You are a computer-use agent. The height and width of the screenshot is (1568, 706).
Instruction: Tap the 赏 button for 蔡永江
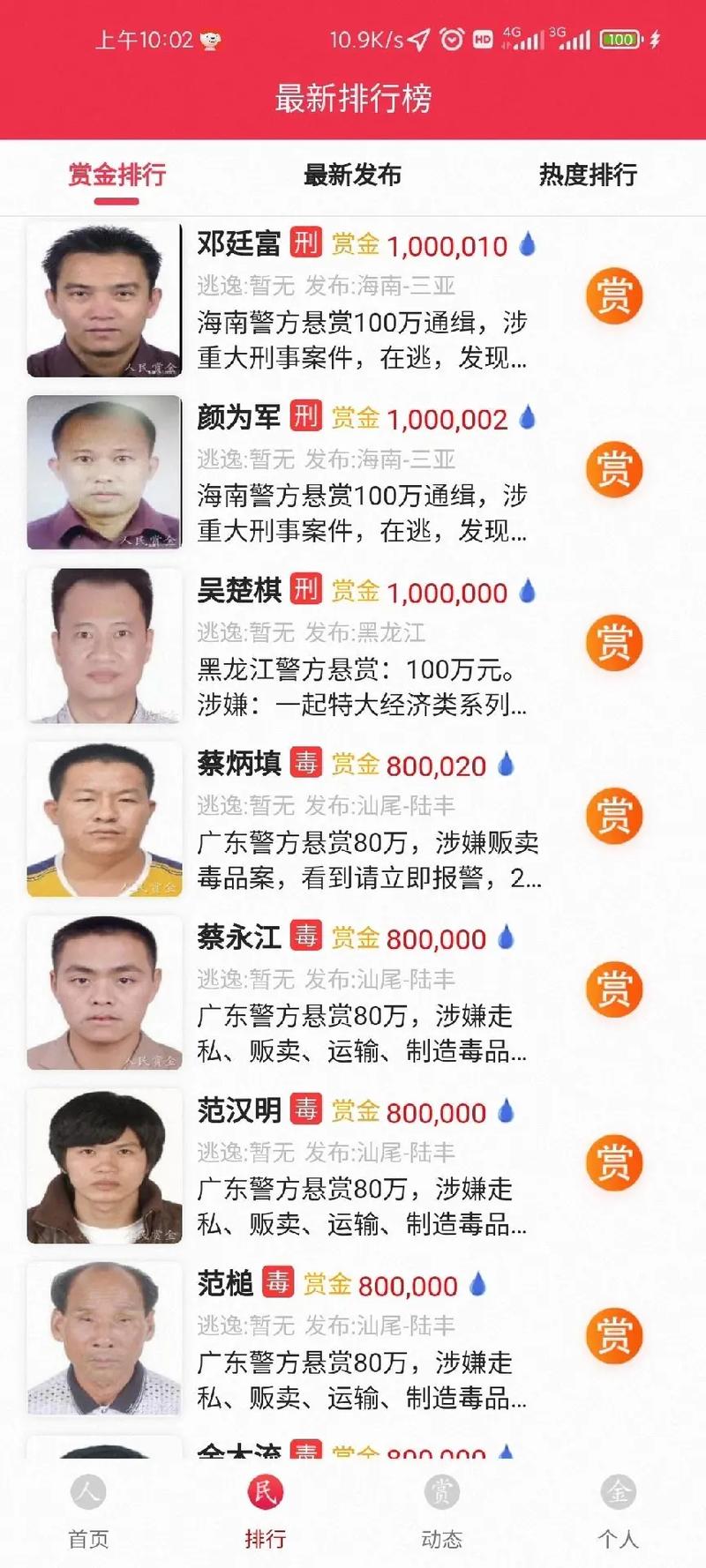coord(614,989)
